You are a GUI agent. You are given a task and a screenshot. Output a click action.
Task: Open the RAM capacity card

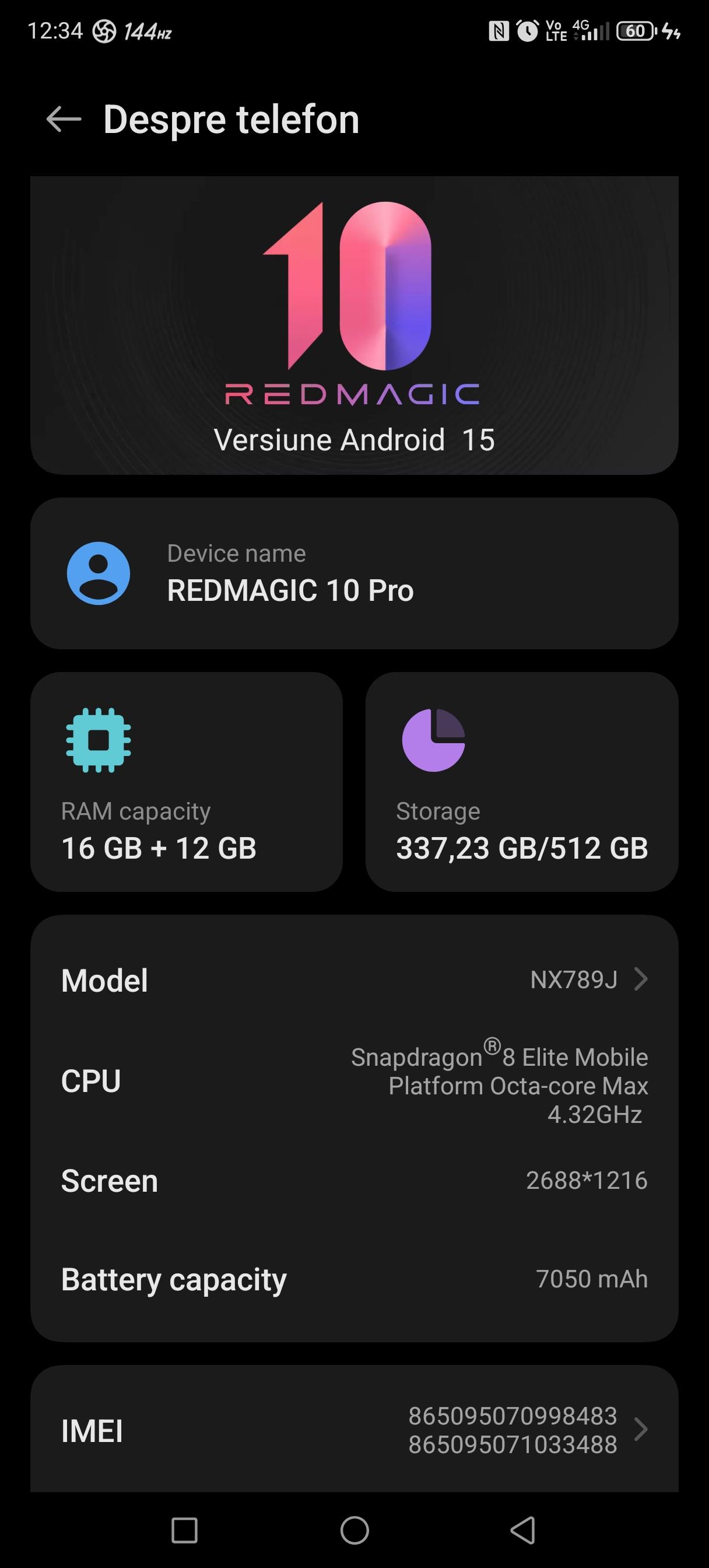click(x=186, y=782)
